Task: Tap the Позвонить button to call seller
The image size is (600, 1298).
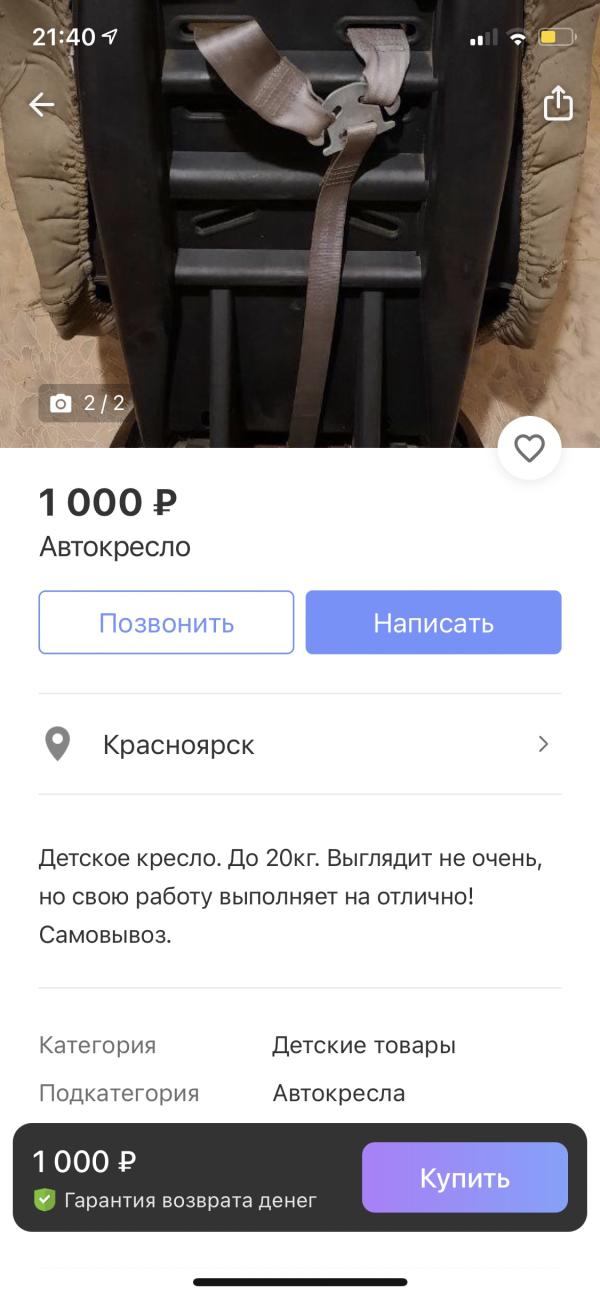Action: pos(166,623)
